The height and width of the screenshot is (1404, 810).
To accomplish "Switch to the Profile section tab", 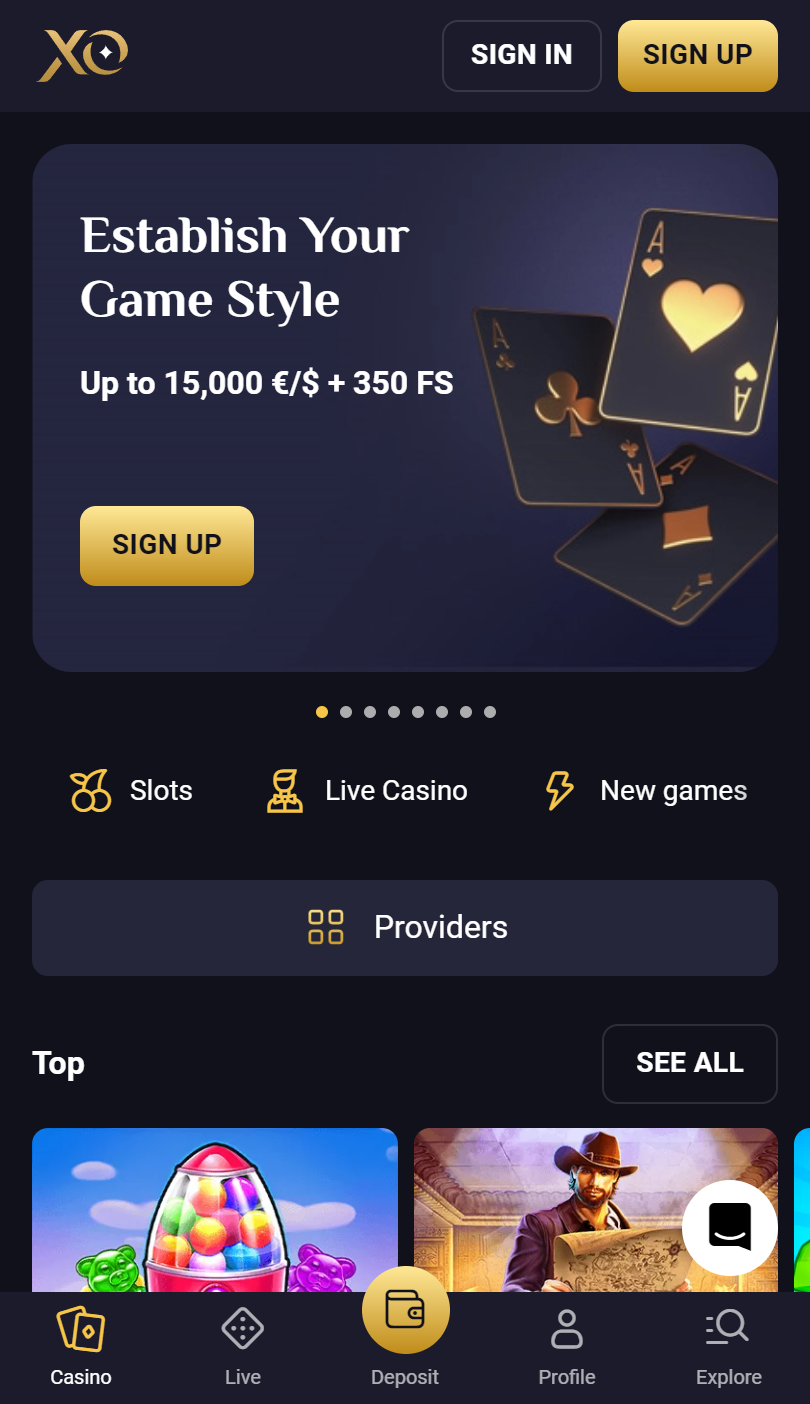I will 567,1345.
